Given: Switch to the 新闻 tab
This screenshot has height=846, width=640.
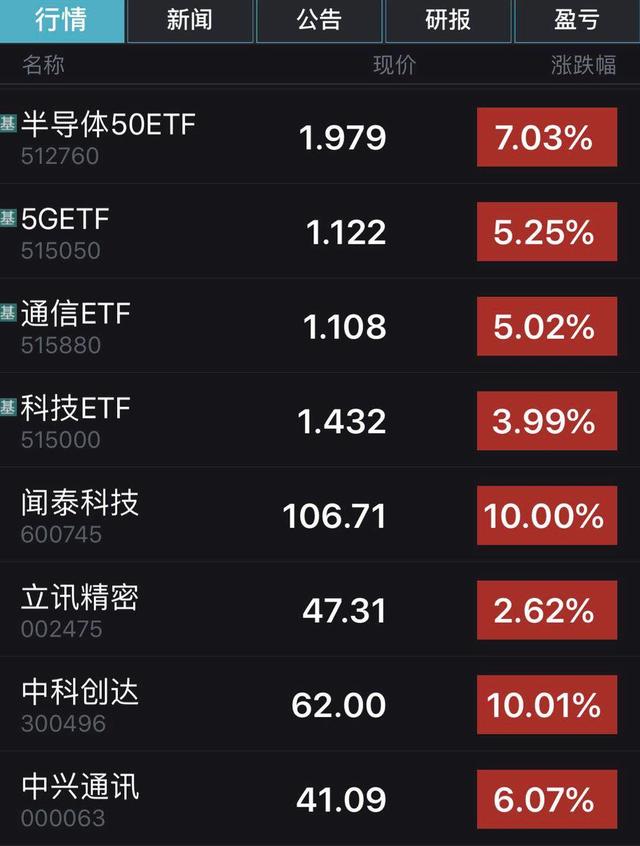Looking at the screenshot, I should click(190, 20).
